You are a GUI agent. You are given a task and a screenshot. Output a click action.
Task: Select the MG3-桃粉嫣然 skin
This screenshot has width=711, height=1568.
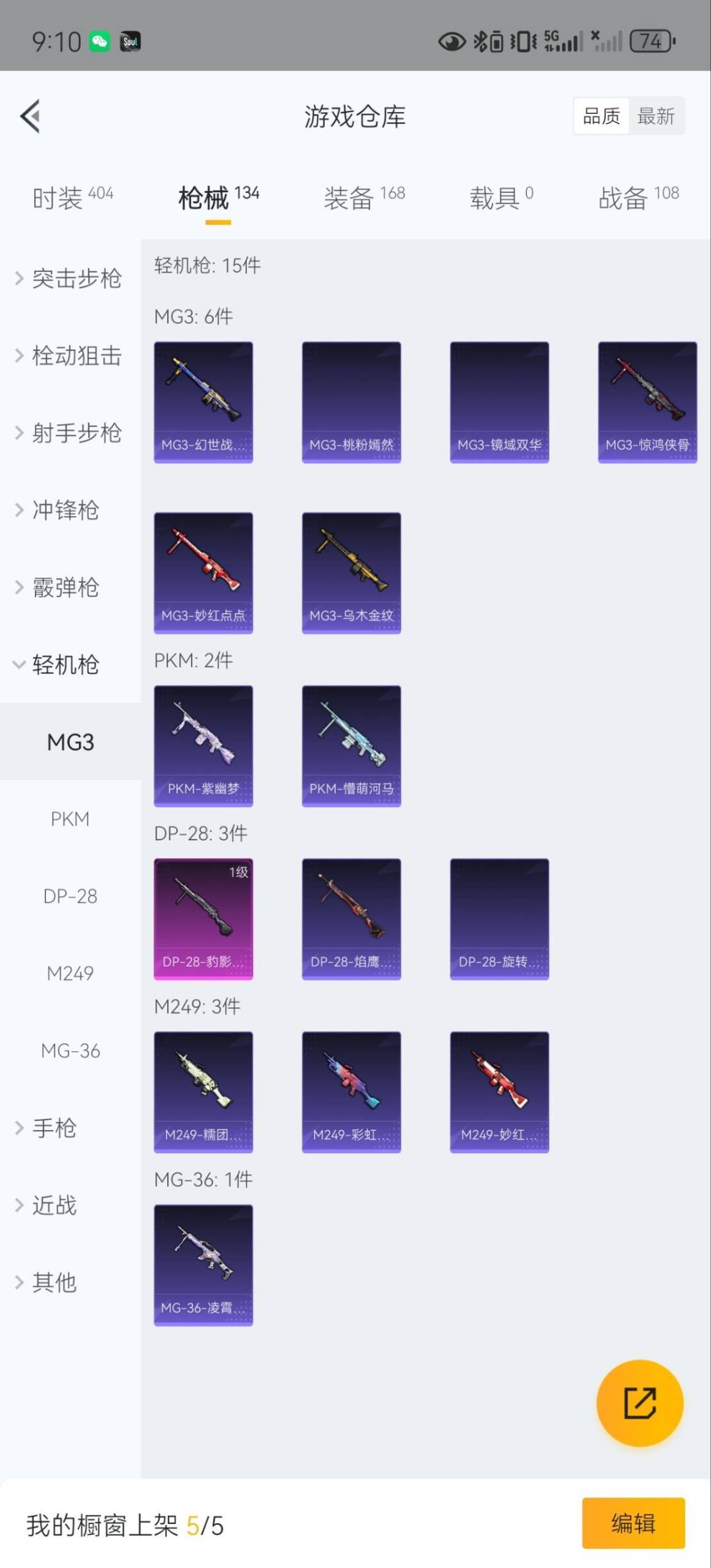click(x=351, y=402)
